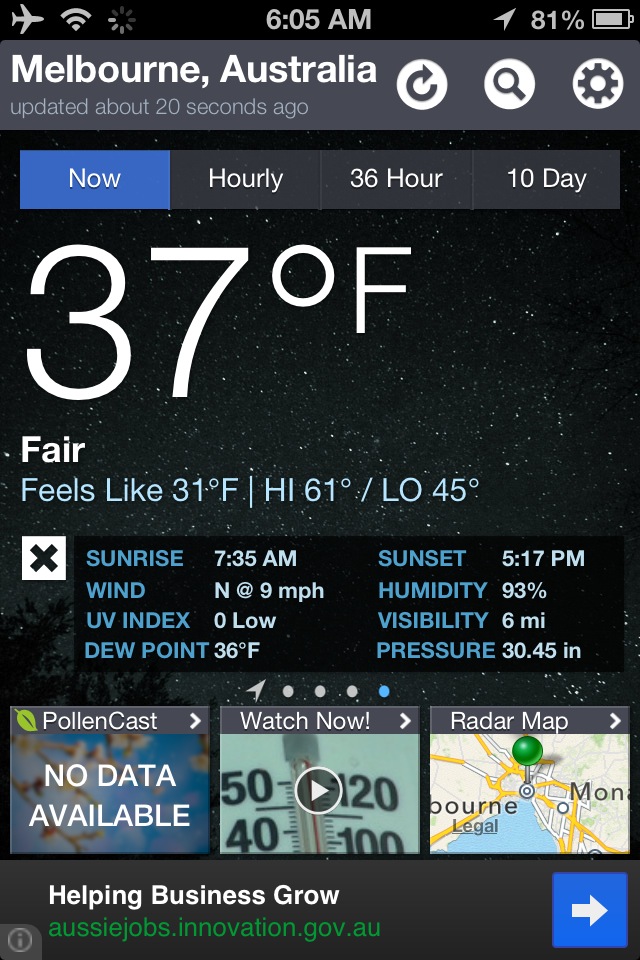Open the ad info icon
640x960 pixels.
[x=20, y=939]
